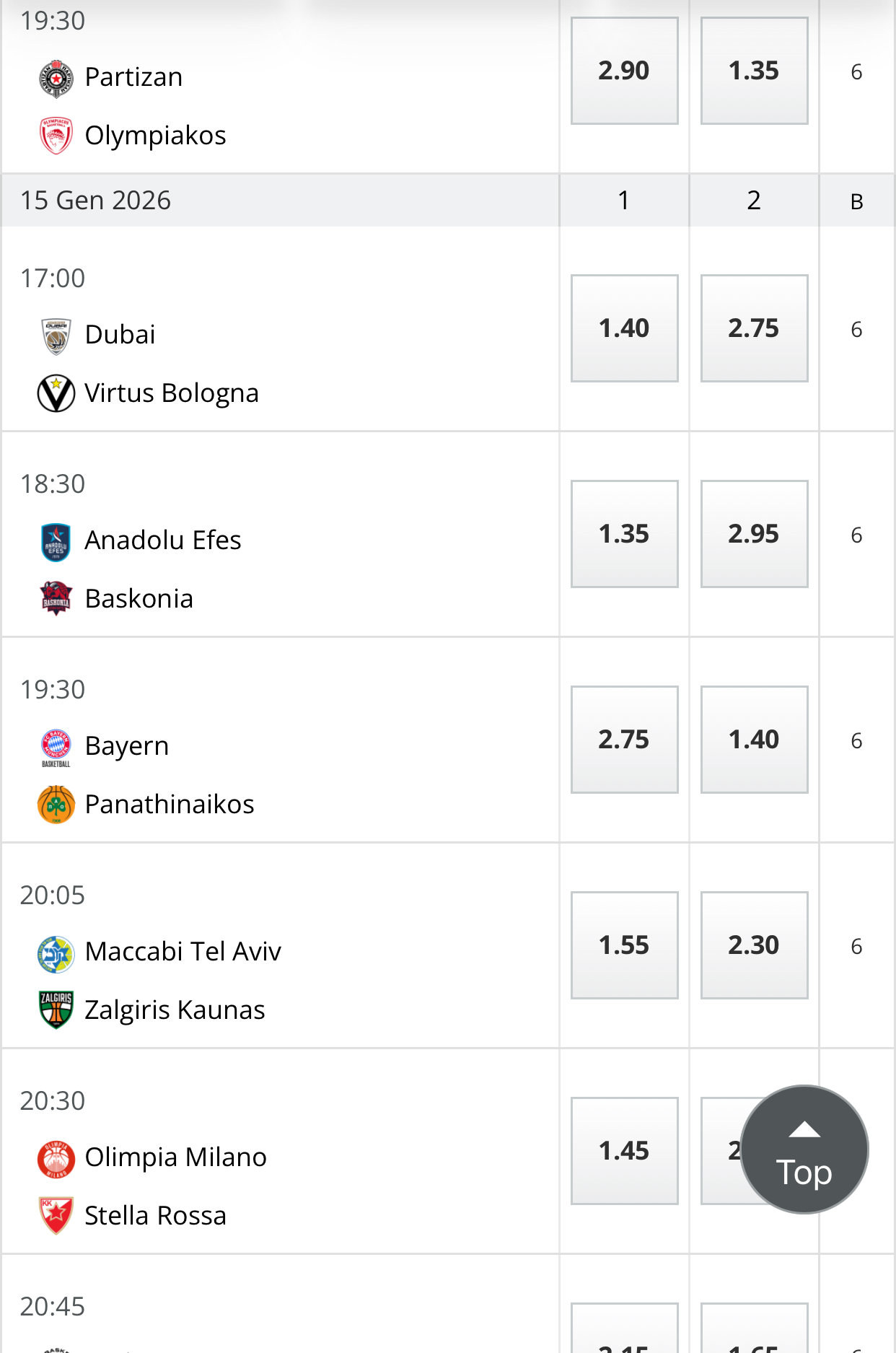Open the Partizan vs Olympiakos match

155,106
